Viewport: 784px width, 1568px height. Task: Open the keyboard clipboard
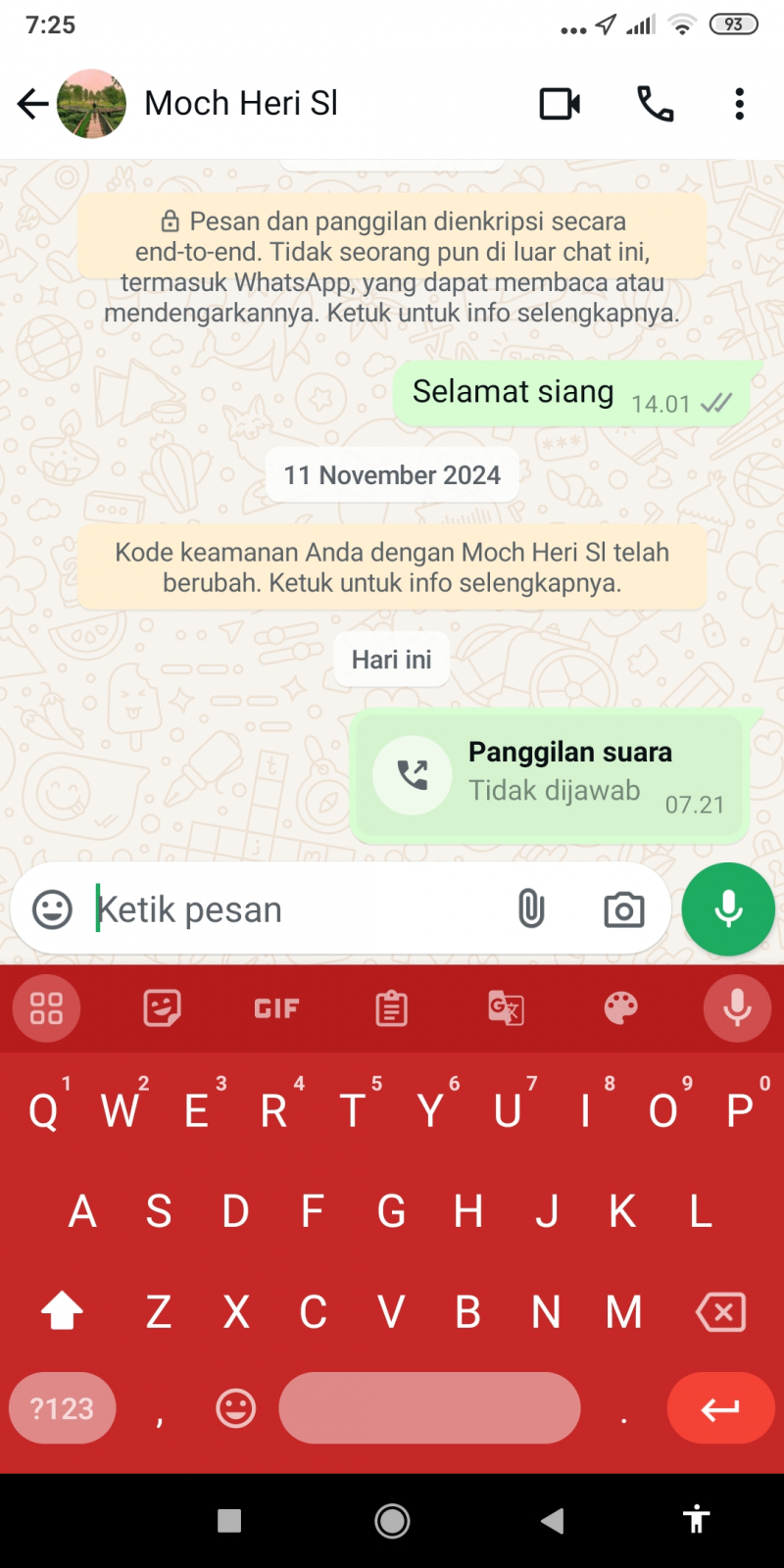point(391,1008)
